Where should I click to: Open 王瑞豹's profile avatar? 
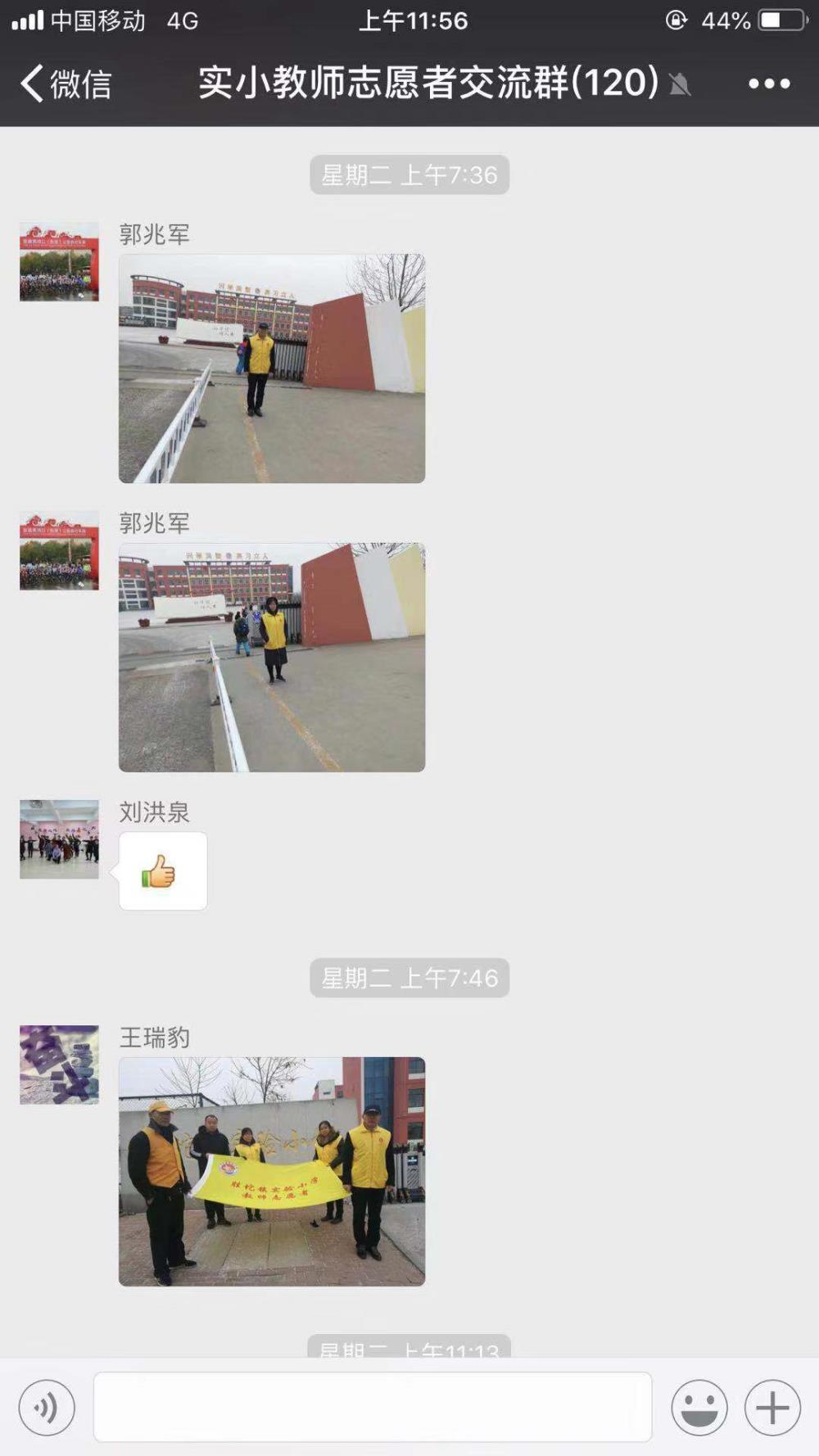(x=59, y=1065)
